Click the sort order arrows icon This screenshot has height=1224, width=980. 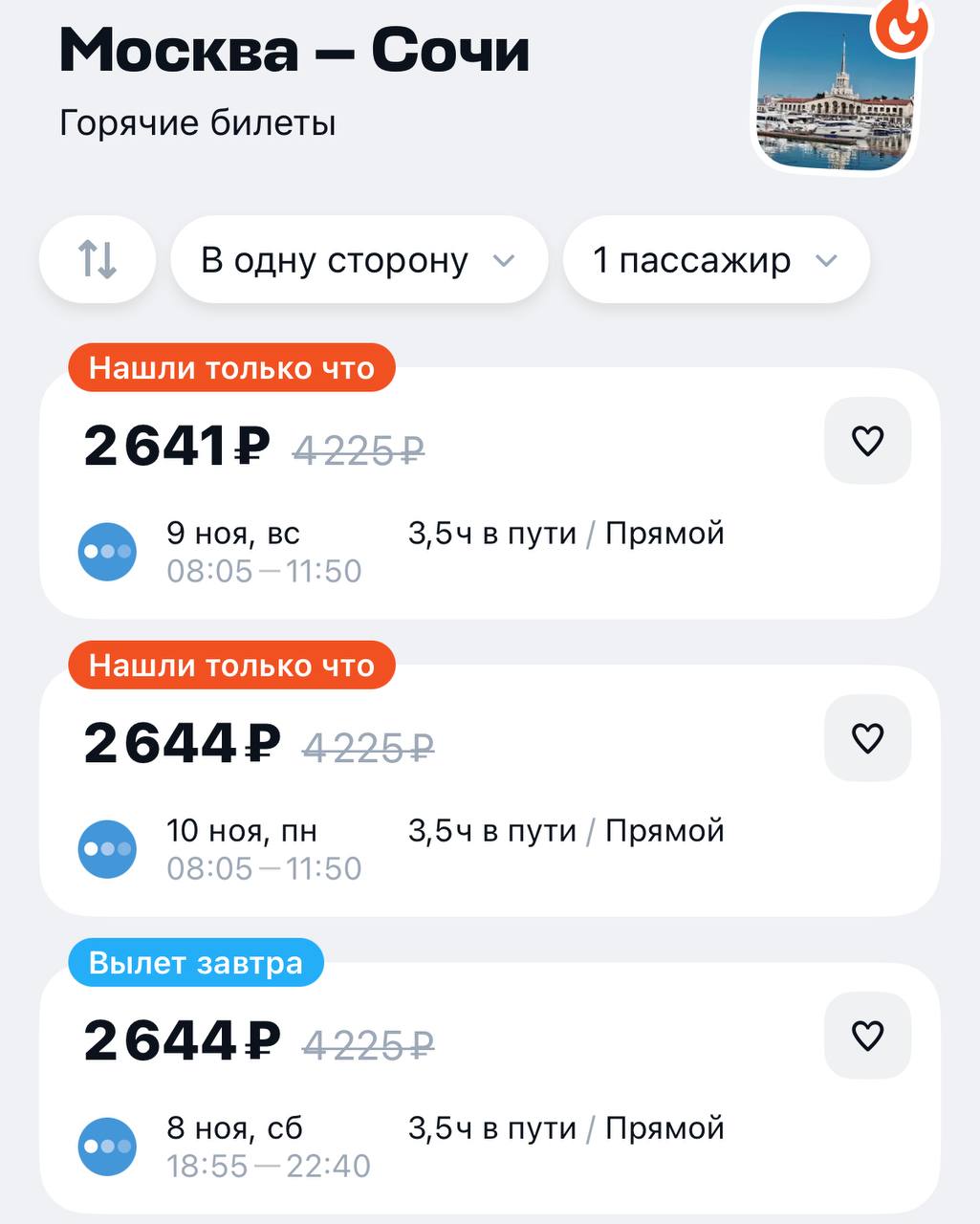pos(97,259)
